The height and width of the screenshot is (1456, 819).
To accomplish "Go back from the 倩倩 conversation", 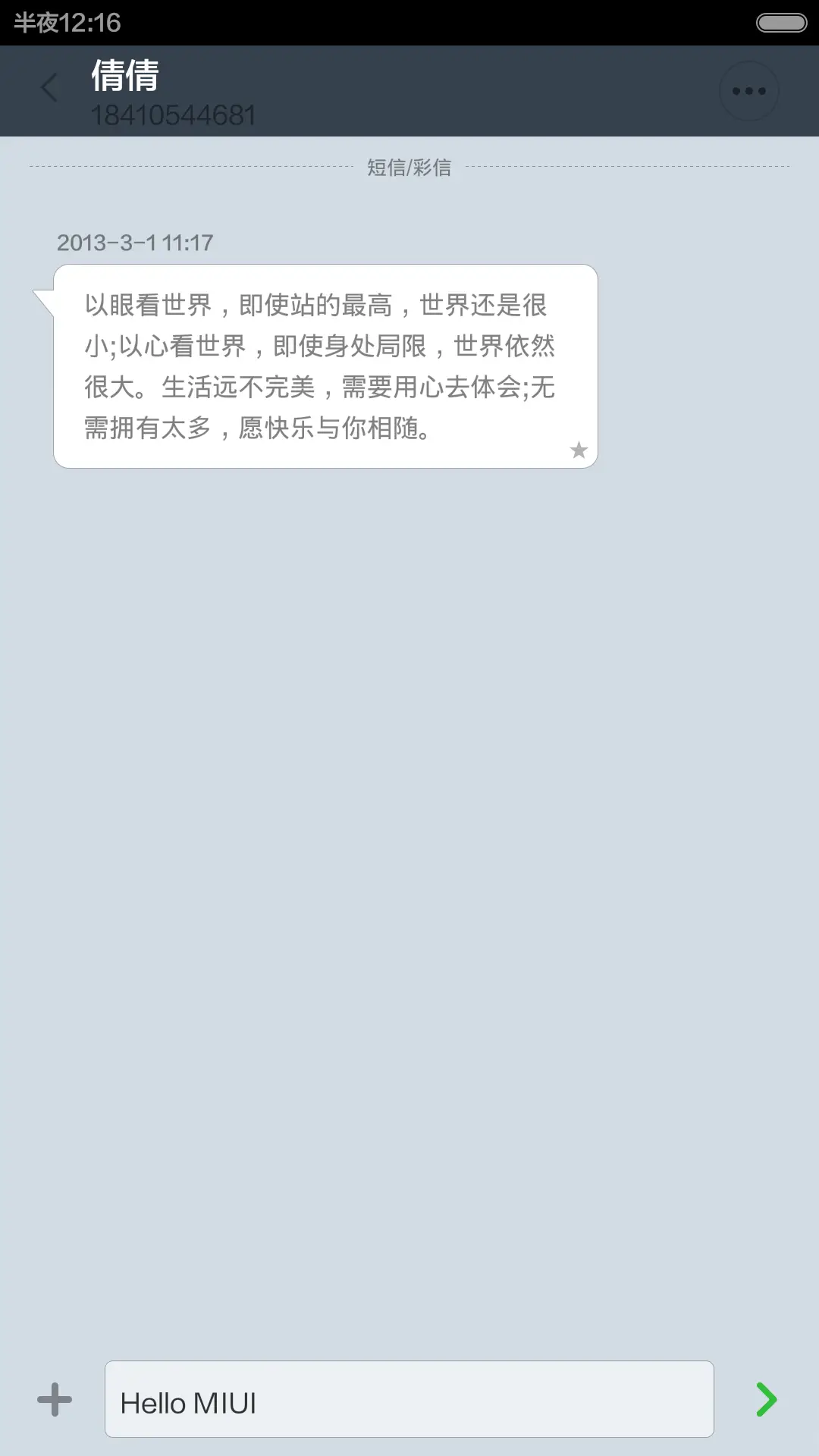I will tap(50, 89).
